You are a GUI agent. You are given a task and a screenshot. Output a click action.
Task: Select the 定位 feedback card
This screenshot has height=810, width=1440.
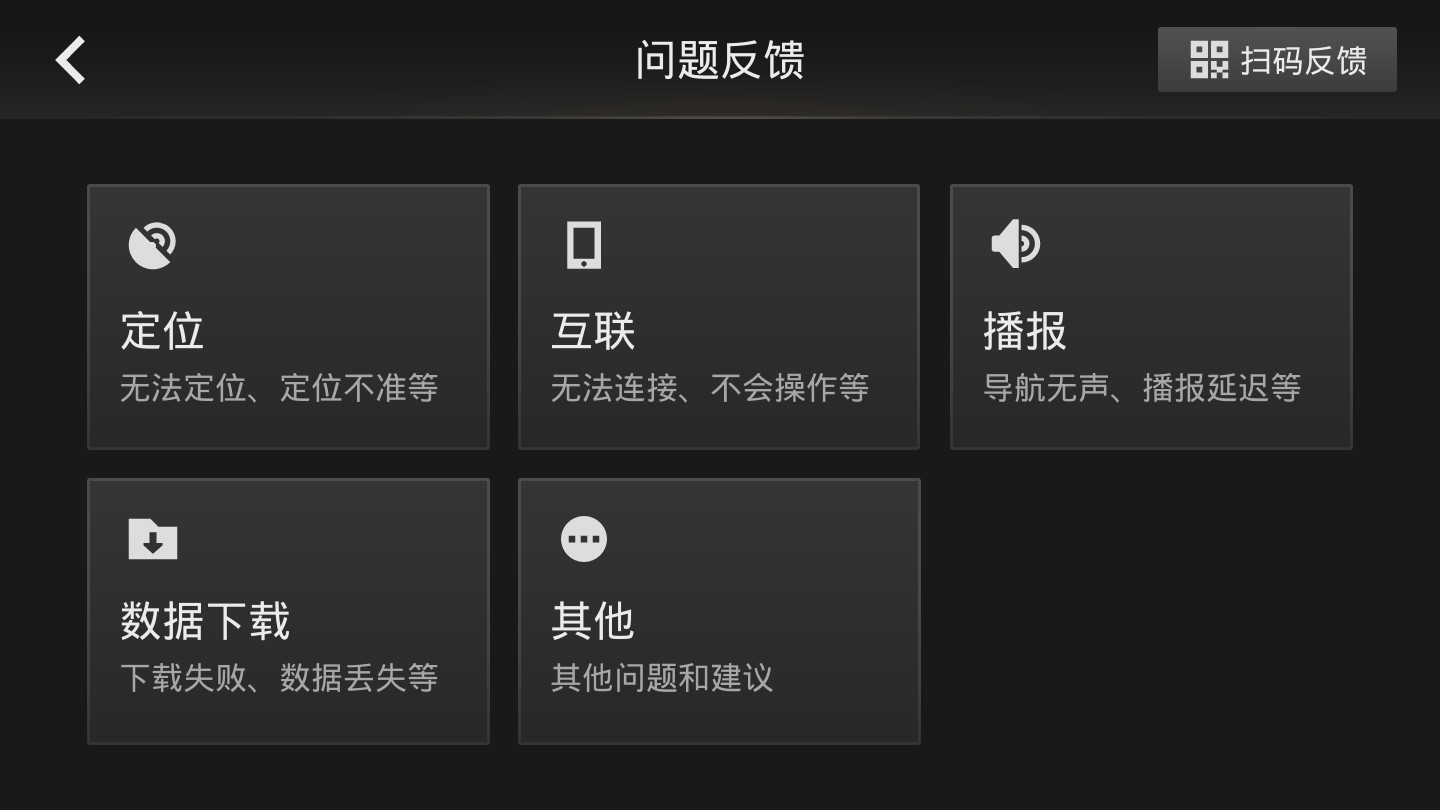288,317
